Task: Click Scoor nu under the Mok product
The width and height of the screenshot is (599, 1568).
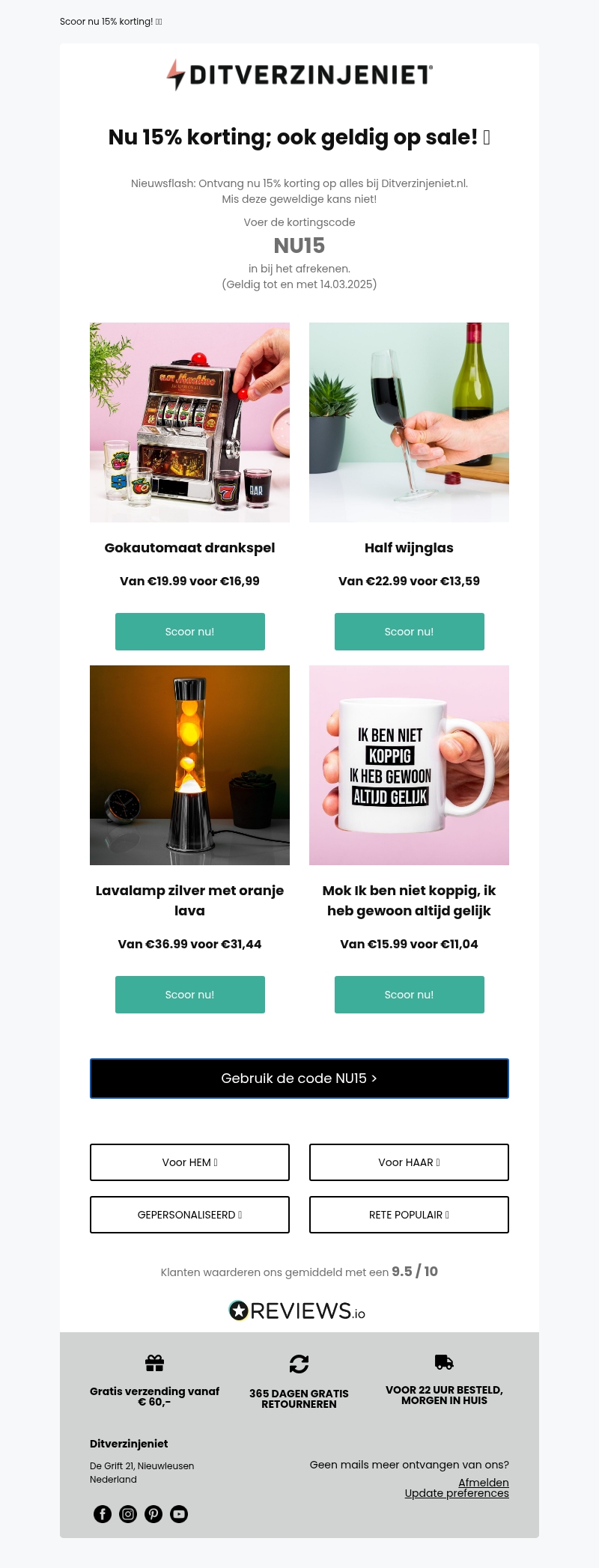Action: tap(409, 995)
